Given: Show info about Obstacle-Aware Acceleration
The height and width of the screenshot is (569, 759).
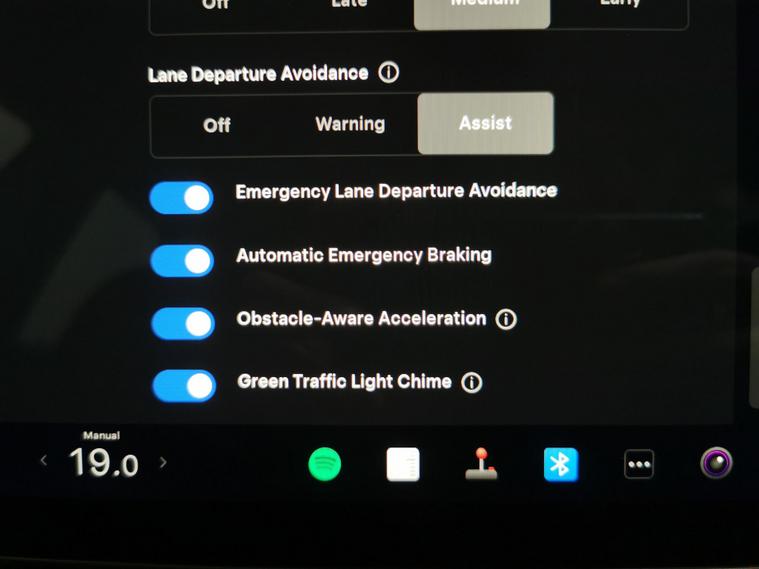Looking at the screenshot, I should (506, 320).
